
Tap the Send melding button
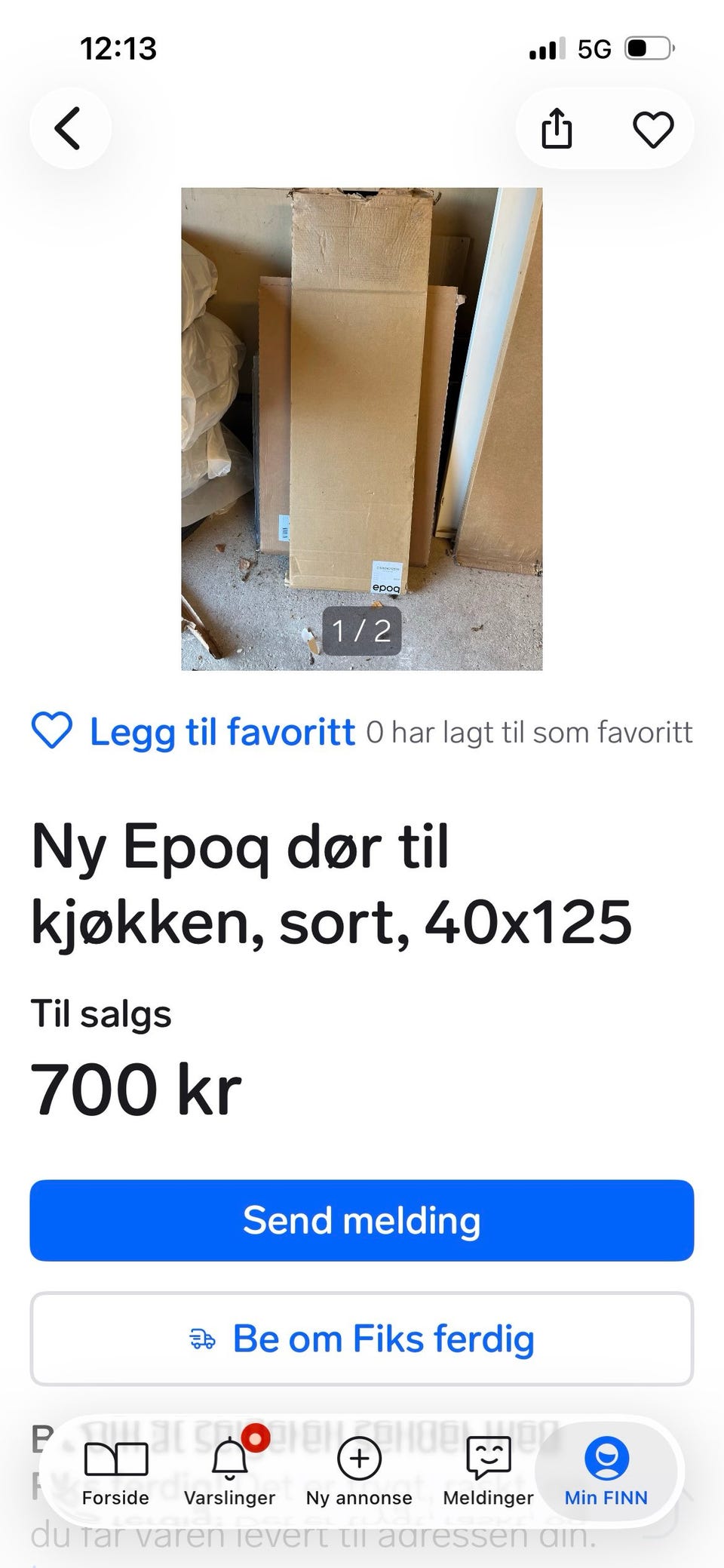[362, 1220]
